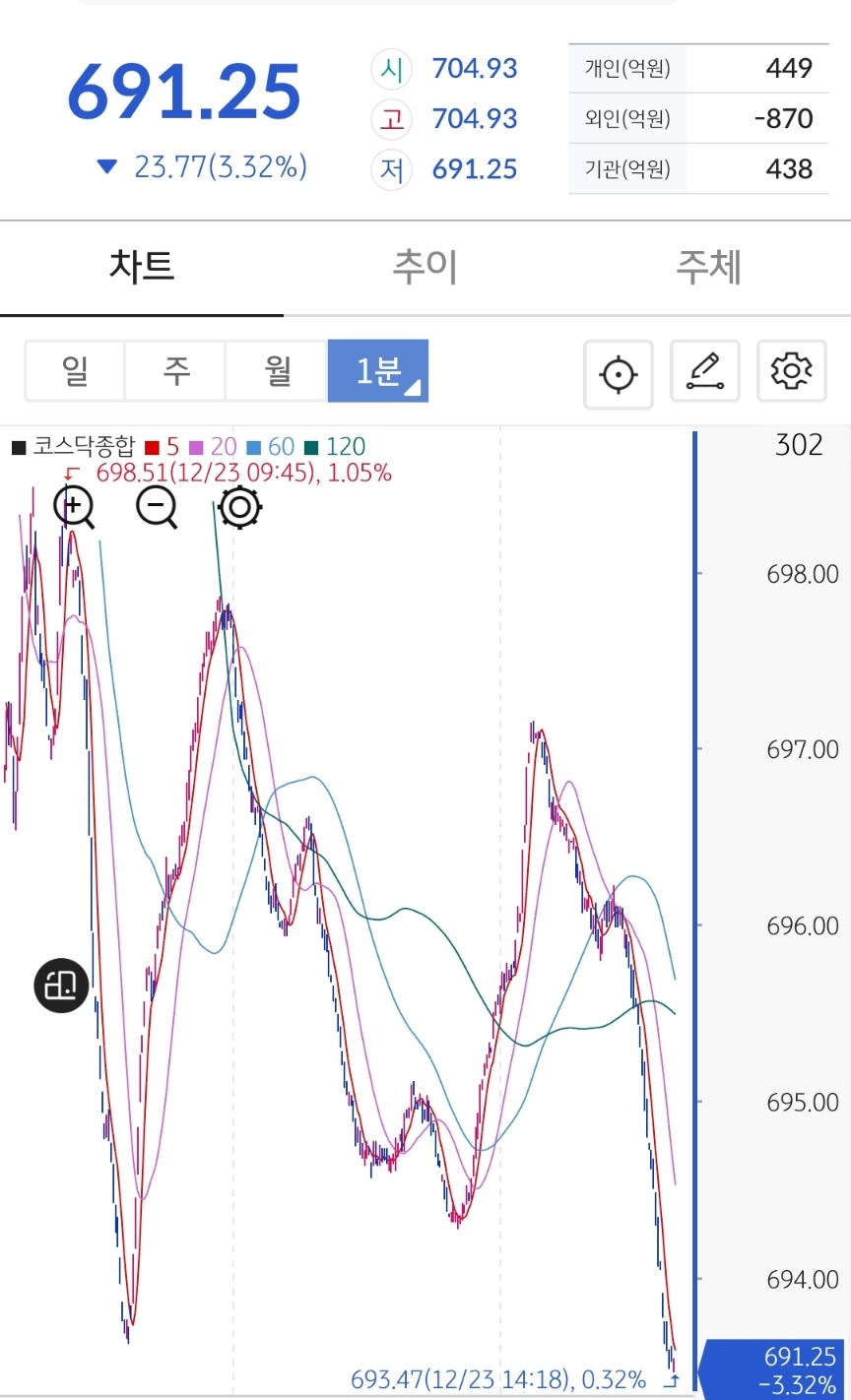
Task: Switch to the 추이 tab
Action: (x=425, y=268)
